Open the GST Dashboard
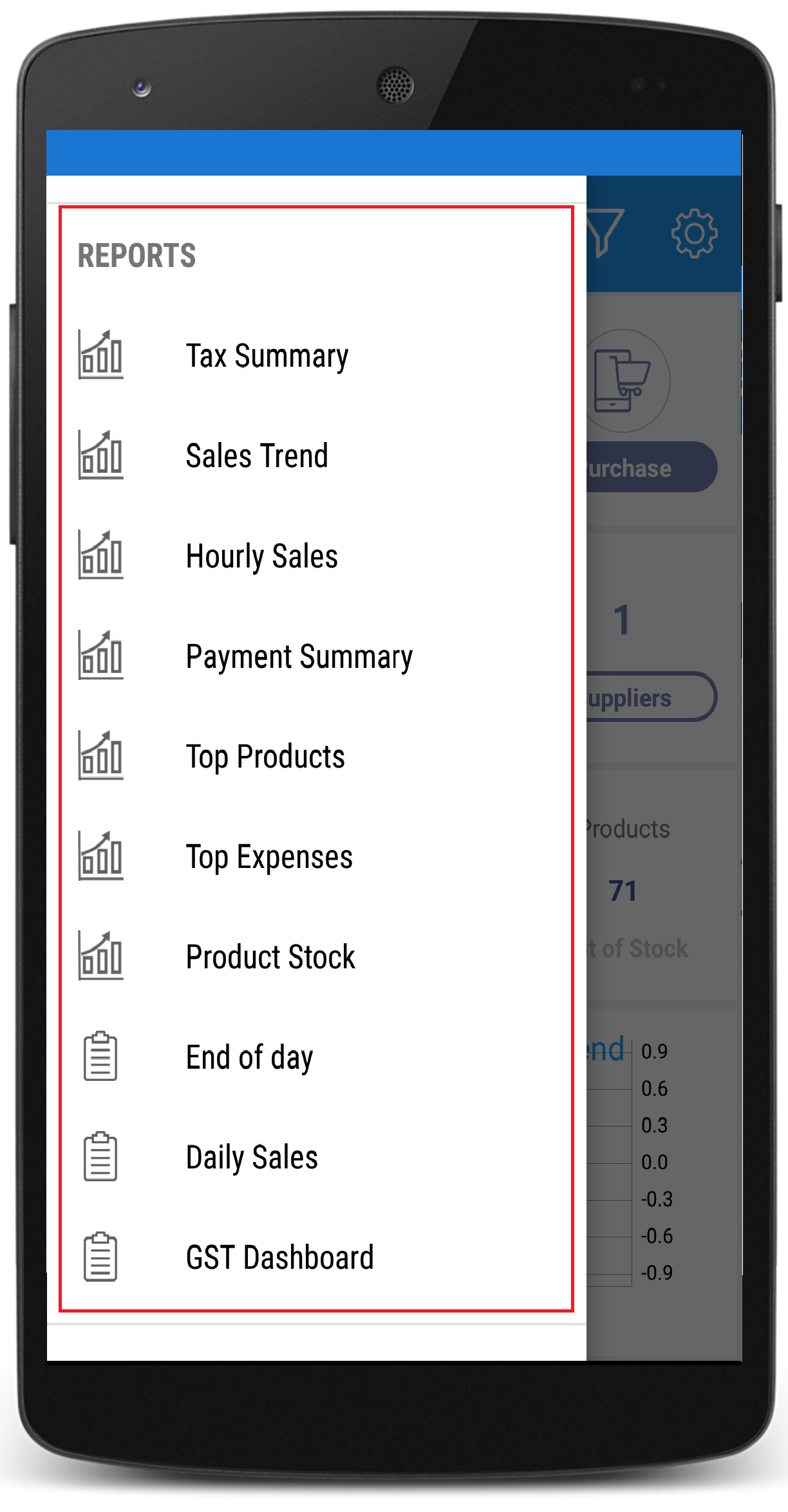Image resolution: width=788 pixels, height=1512 pixels. [x=316, y=1257]
